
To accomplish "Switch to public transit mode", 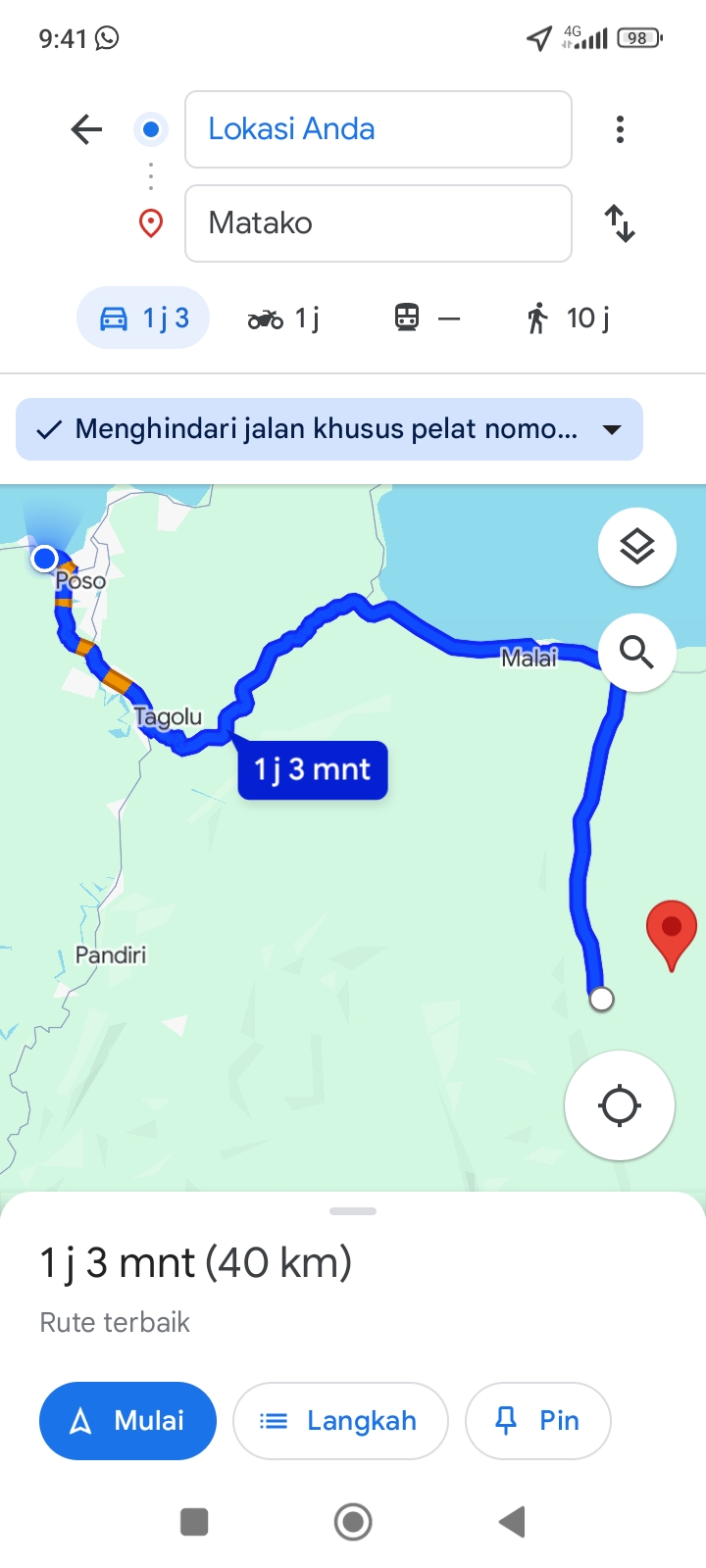I will point(427,318).
